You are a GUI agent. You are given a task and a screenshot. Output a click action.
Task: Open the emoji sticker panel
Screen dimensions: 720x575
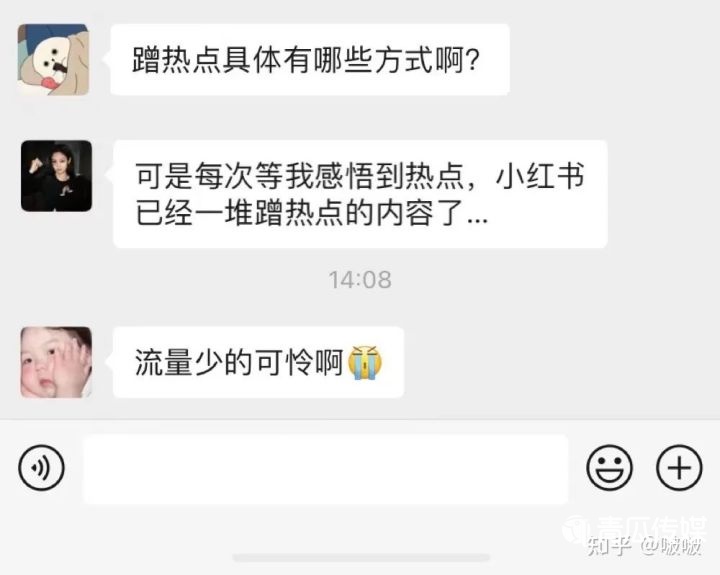pos(609,467)
